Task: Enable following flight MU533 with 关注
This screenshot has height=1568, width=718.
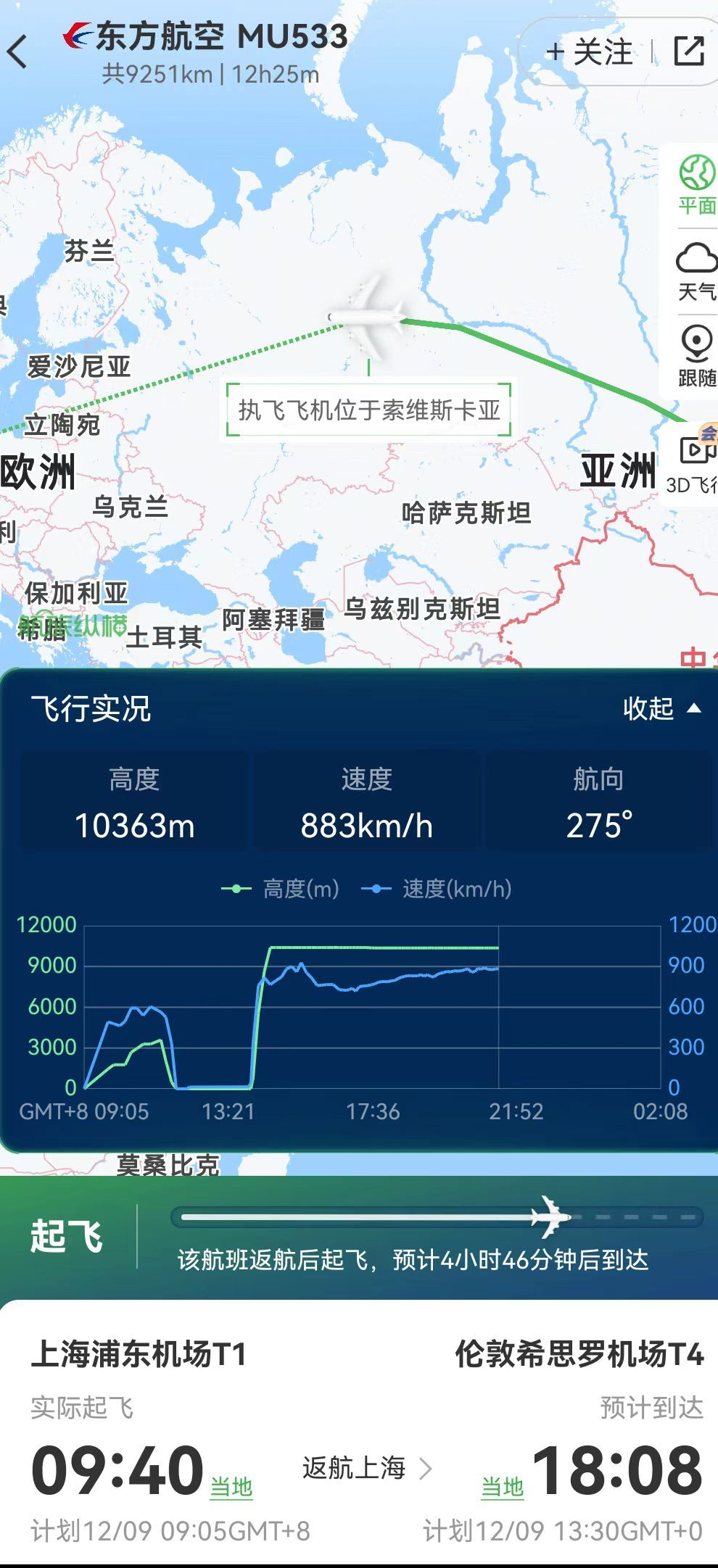Action: (x=589, y=51)
